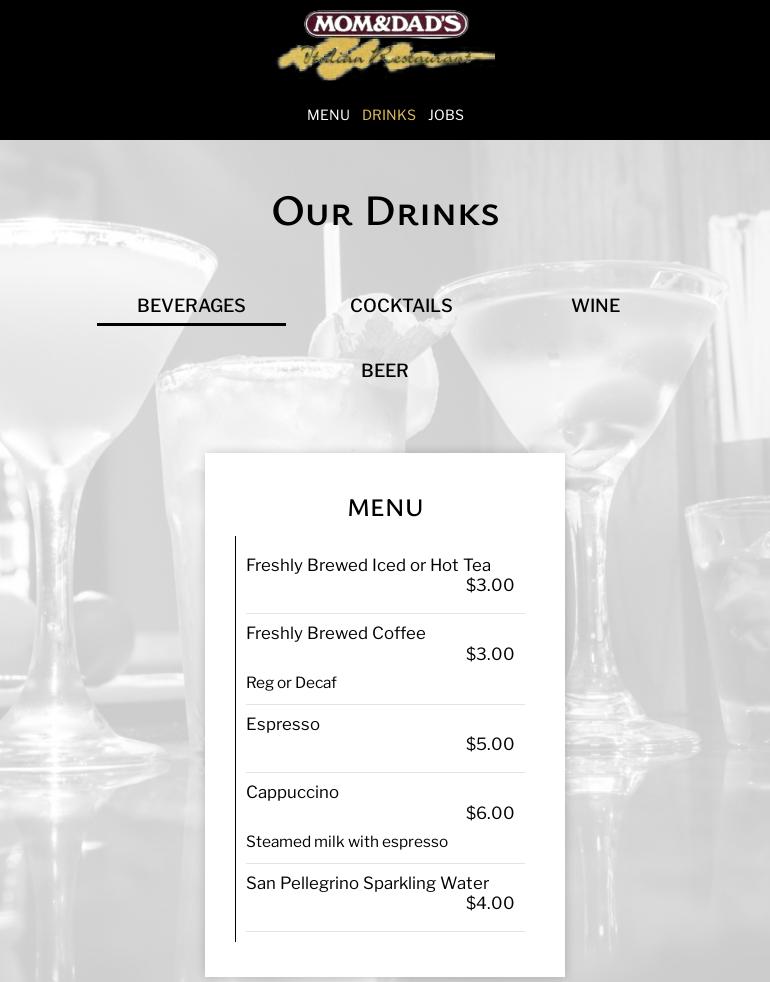Go to the Drinks page
Viewport: 770px width, 982px height.
tap(388, 115)
